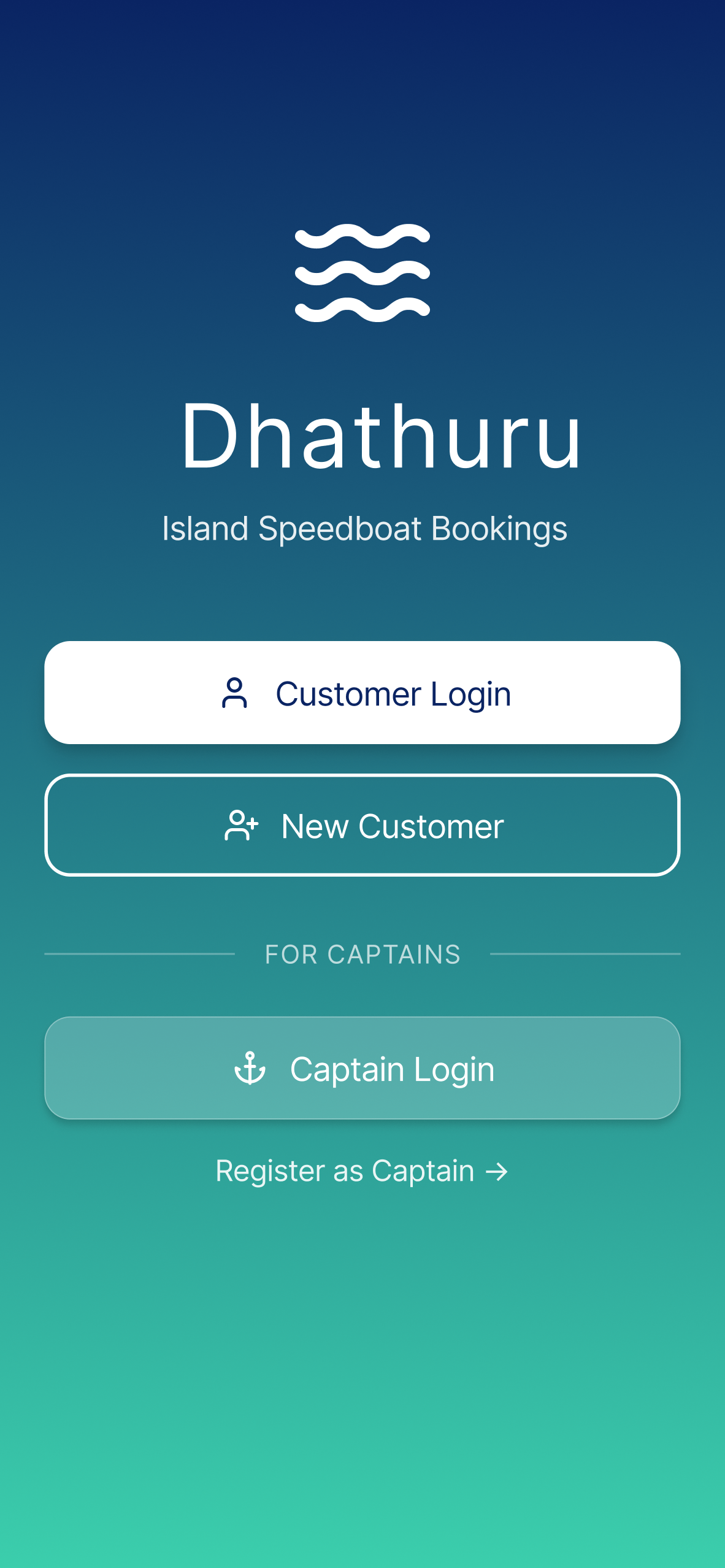Click the left divider line beside FOR CAPTAINS
Image resolution: width=725 pixels, height=1568 pixels.
pos(140,955)
